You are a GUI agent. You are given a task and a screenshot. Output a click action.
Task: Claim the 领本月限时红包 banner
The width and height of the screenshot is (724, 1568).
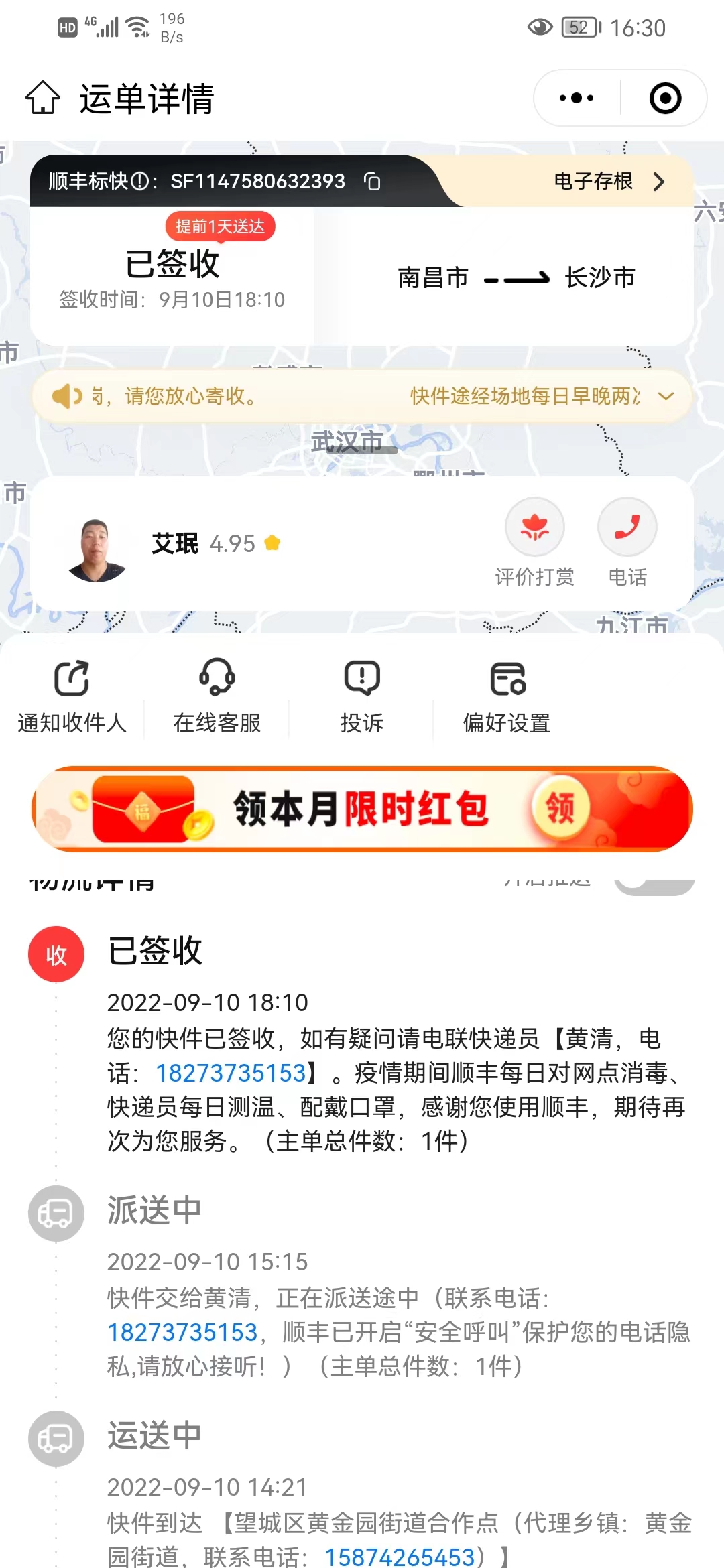362,809
